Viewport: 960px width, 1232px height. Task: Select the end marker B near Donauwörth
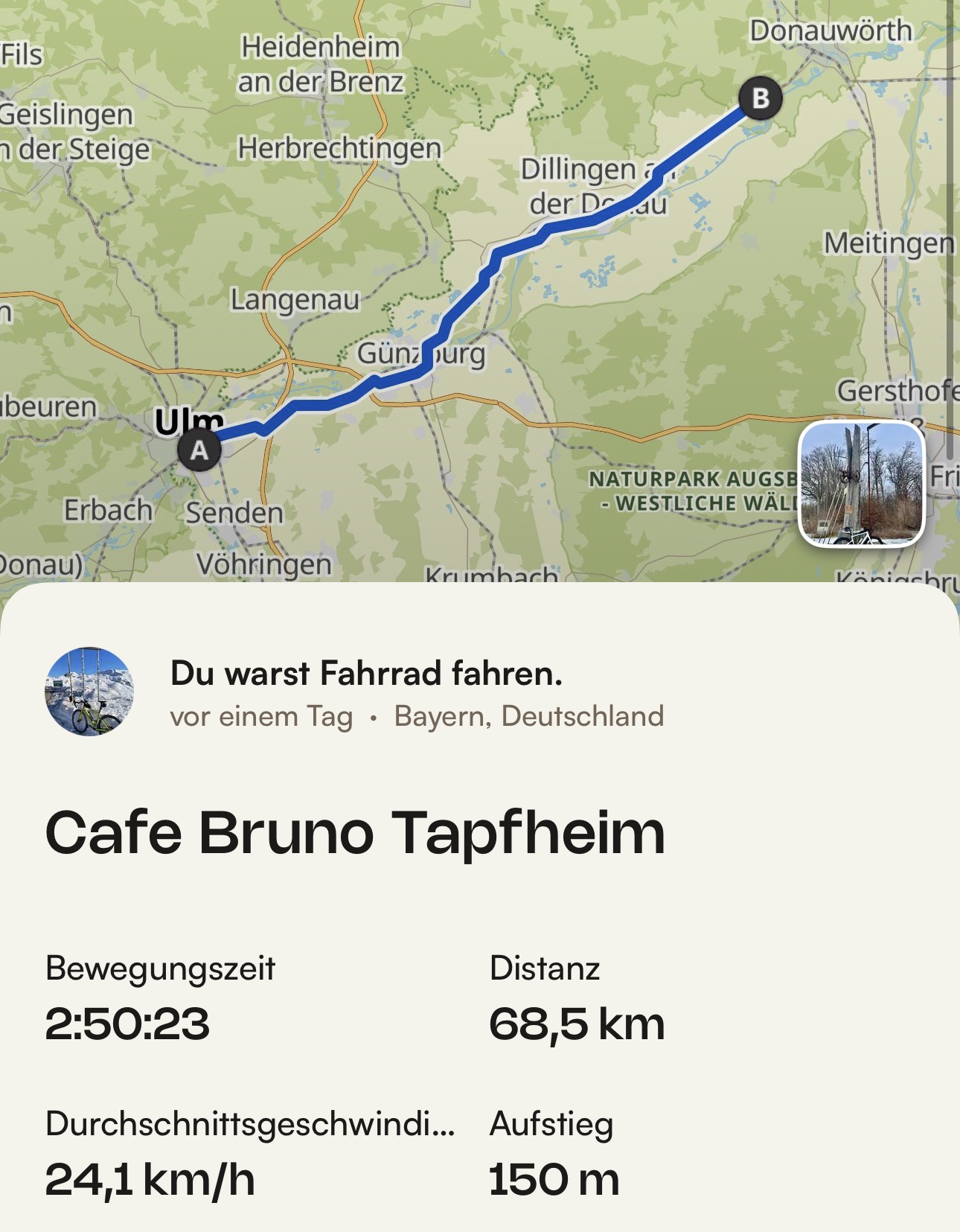pyautogui.click(x=760, y=98)
